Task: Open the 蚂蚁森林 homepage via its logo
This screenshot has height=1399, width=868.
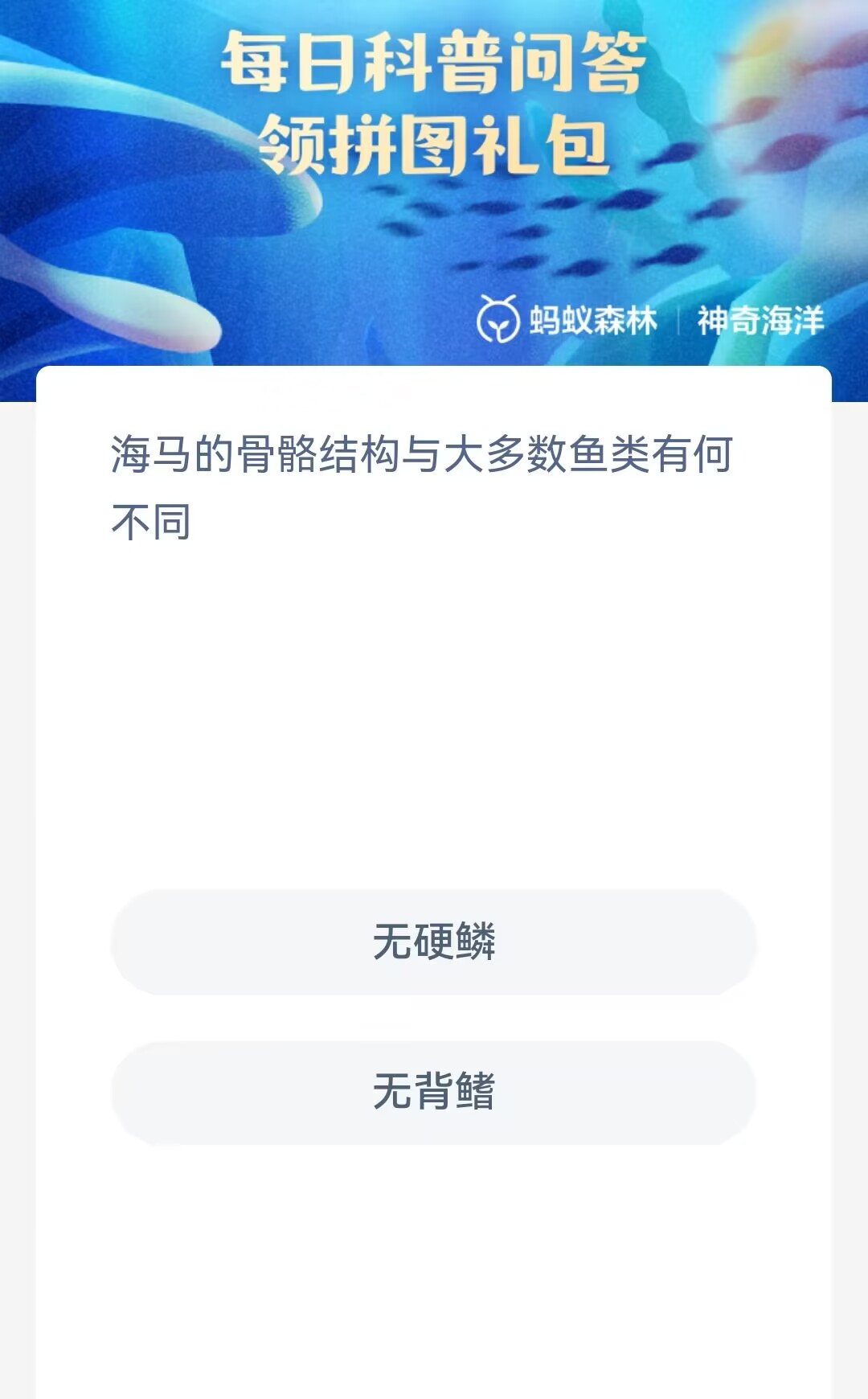Action: pyautogui.click(x=500, y=319)
